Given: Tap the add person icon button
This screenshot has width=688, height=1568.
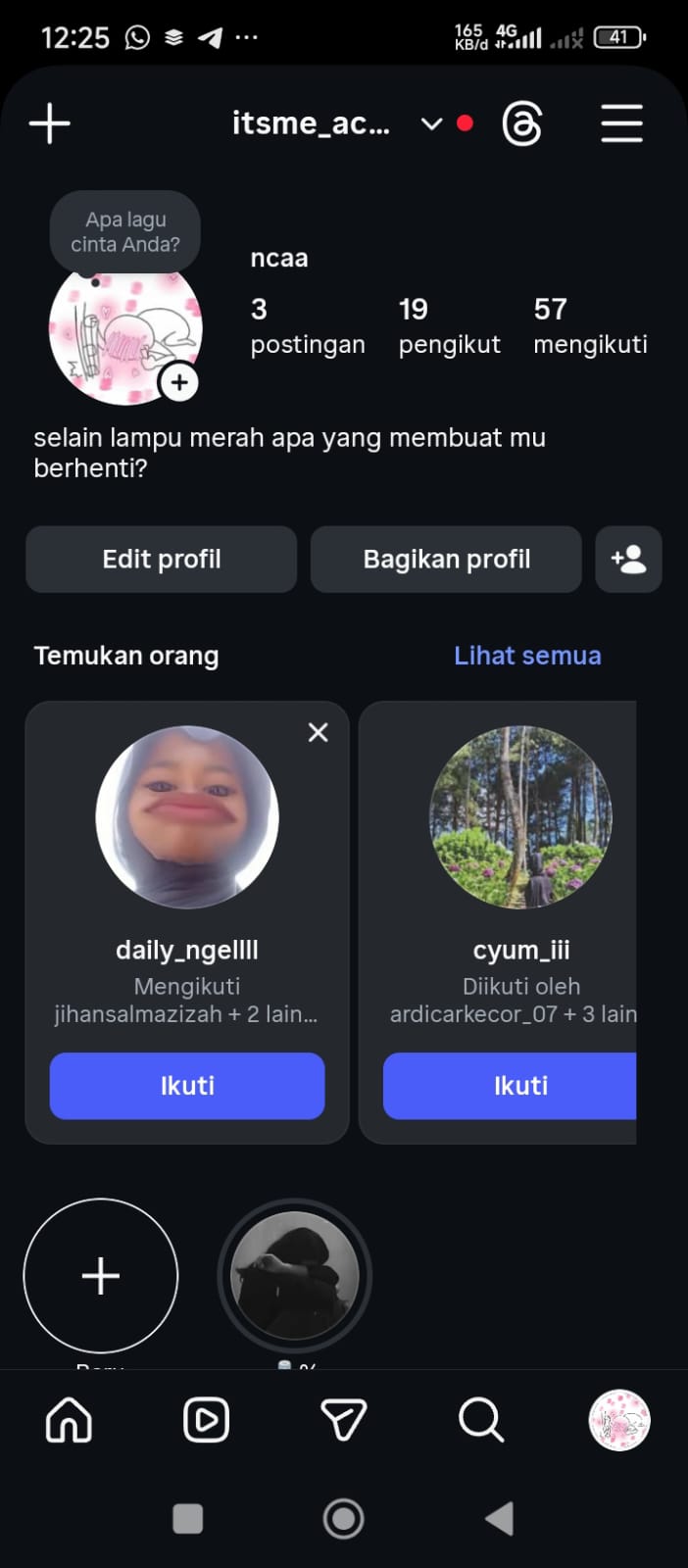Looking at the screenshot, I should pos(628,560).
